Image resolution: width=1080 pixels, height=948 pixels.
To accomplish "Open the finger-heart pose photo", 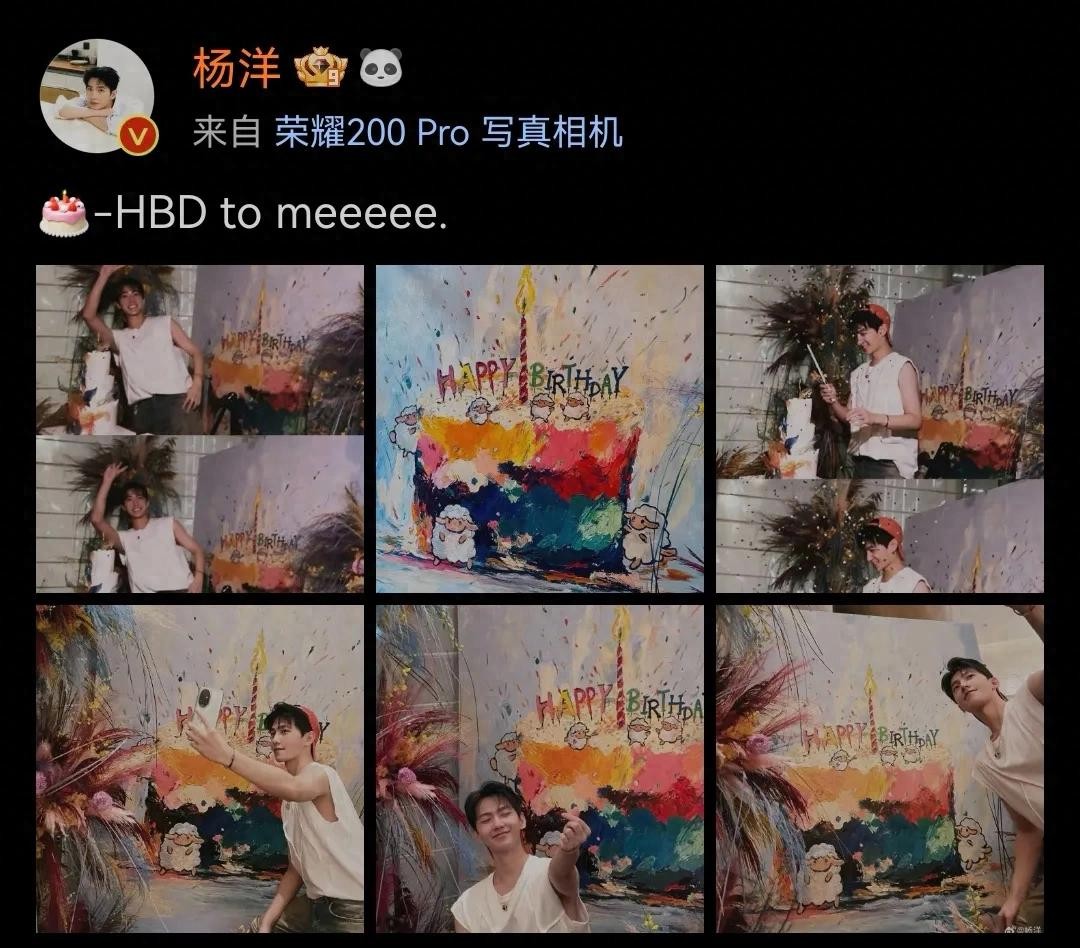I will pyautogui.click(x=540, y=768).
